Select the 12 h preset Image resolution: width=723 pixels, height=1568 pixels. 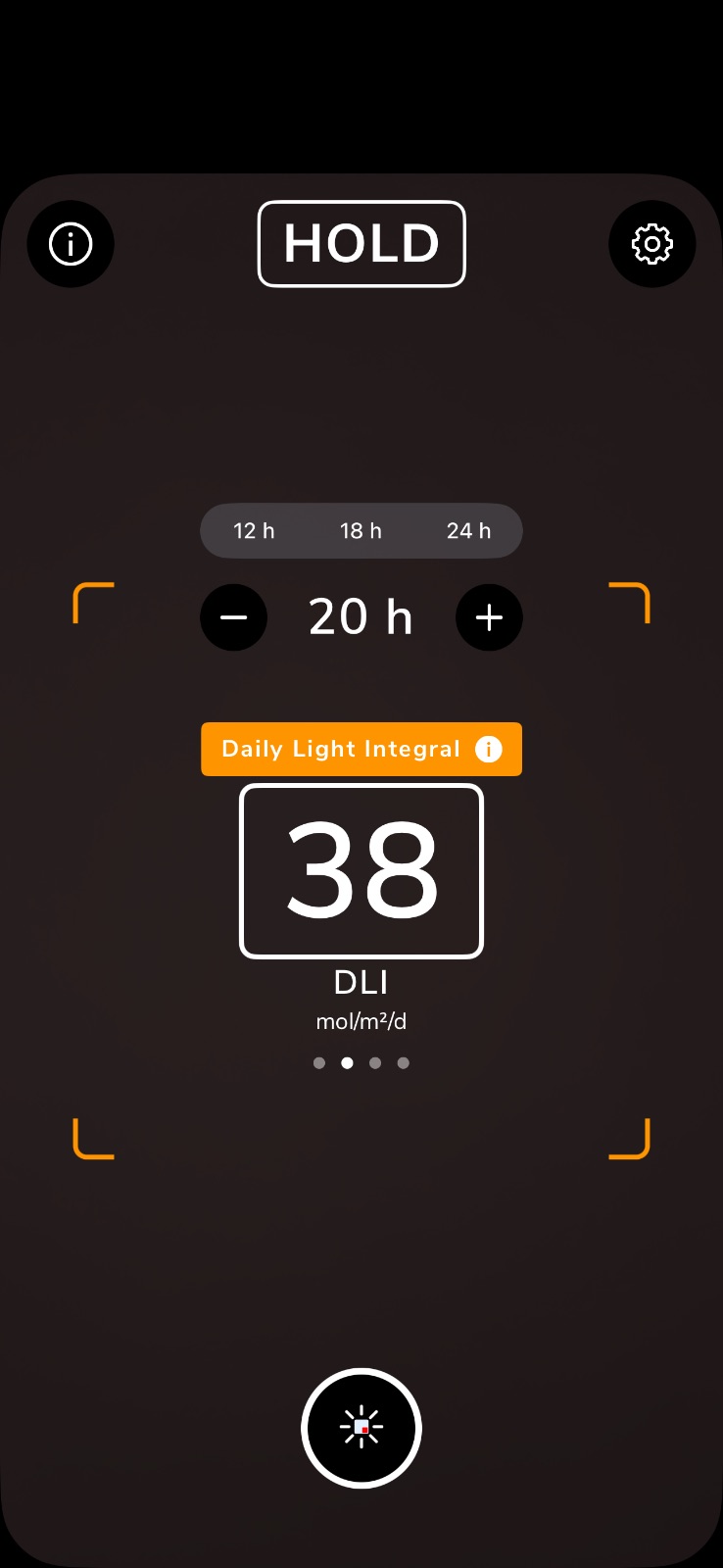click(254, 531)
